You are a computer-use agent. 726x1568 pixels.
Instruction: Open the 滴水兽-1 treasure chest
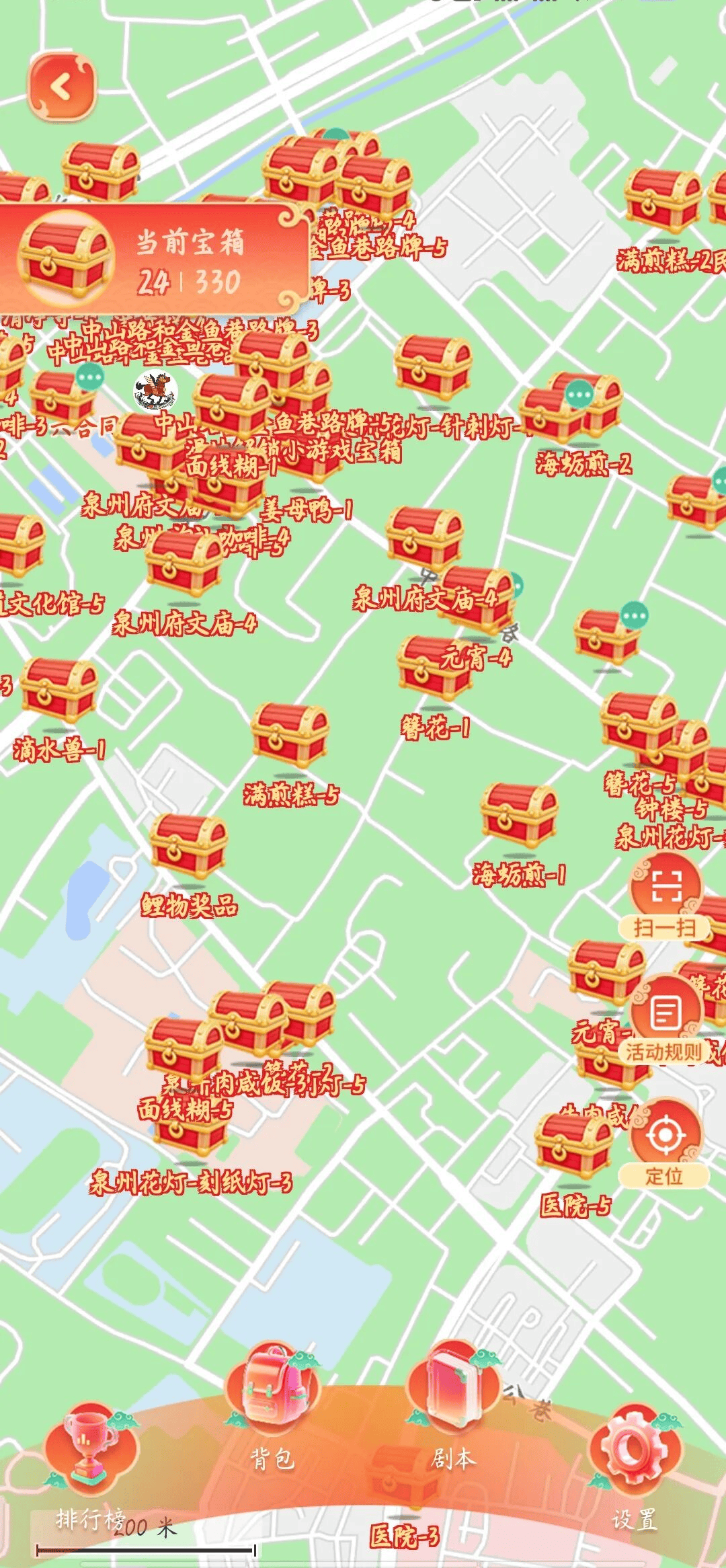click(59, 693)
